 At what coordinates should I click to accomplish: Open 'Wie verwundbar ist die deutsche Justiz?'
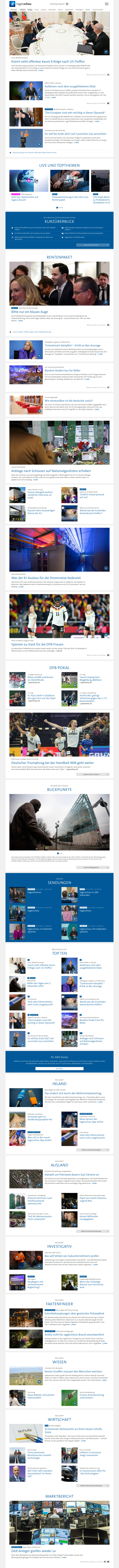tap(69, 400)
